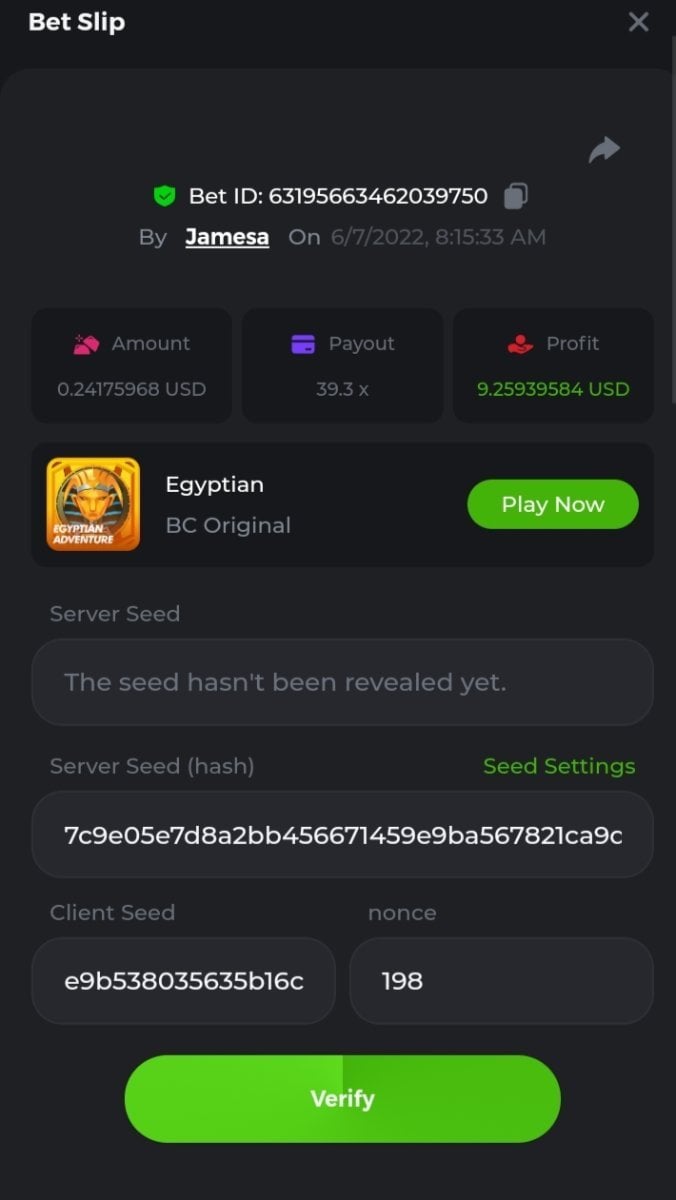Screen dimensions: 676x1200
Task: Open Seed Settings
Action: click(559, 766)
